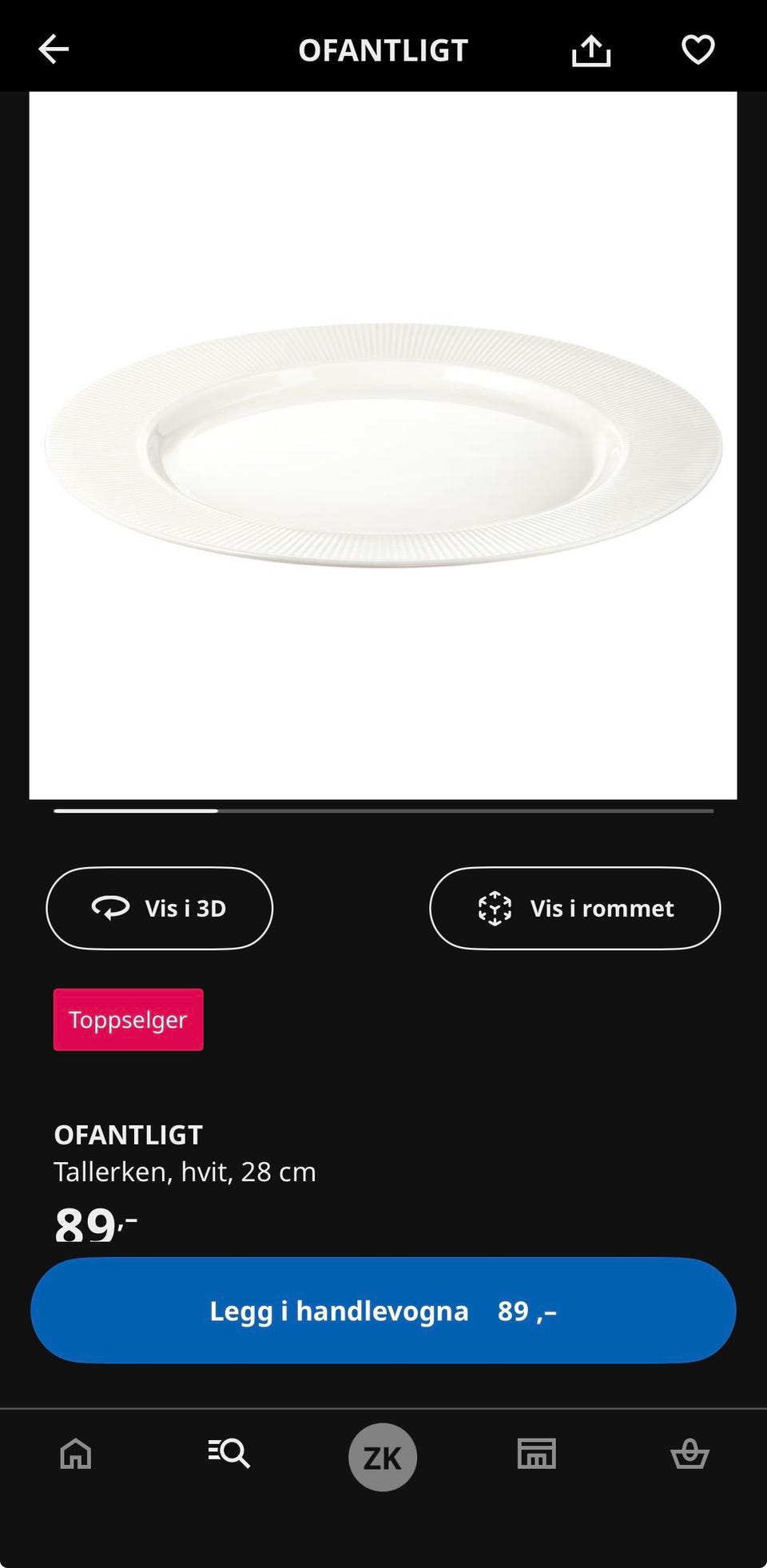Navigate back with the arrow
This screenshot has width=767, height=1568.
click(54, 50)
